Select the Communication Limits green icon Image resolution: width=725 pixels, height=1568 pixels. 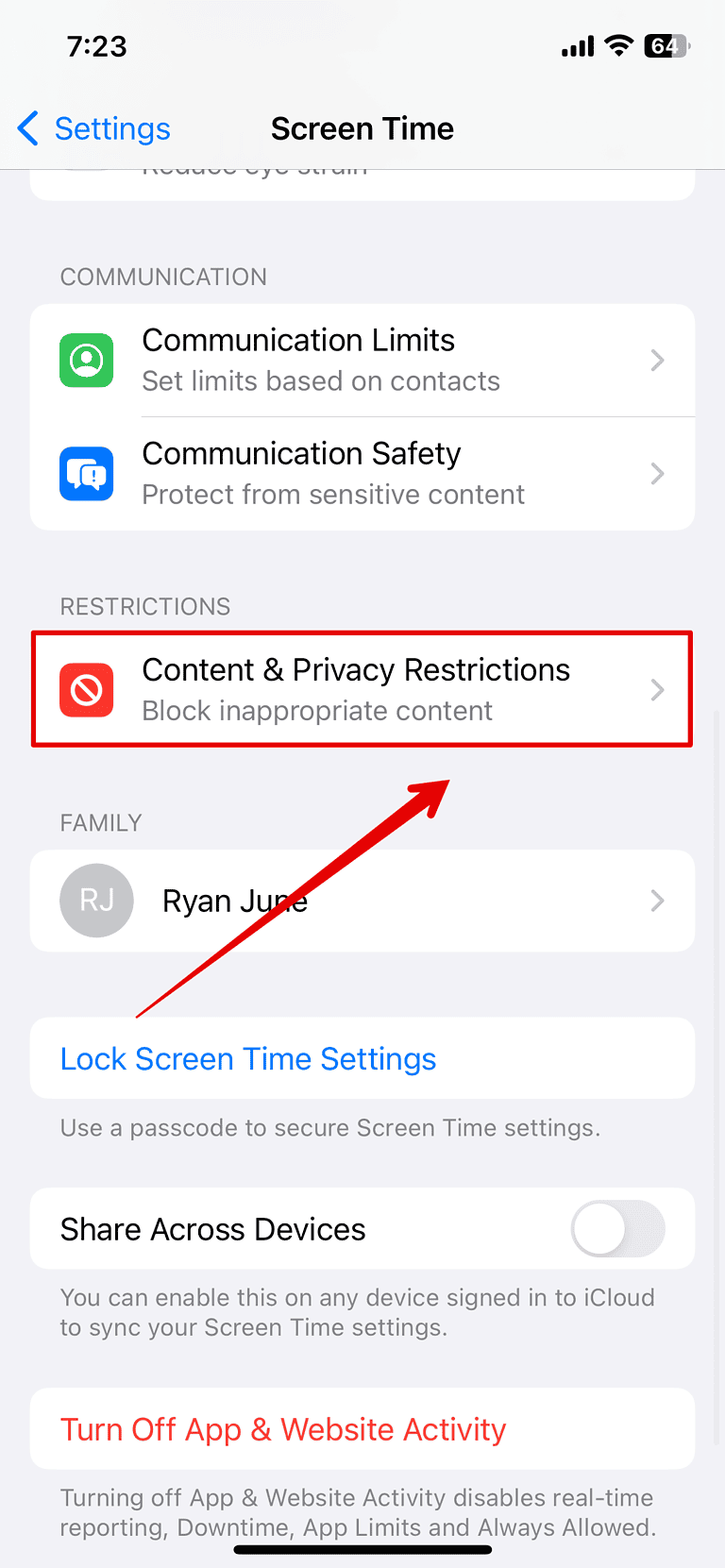86,360
